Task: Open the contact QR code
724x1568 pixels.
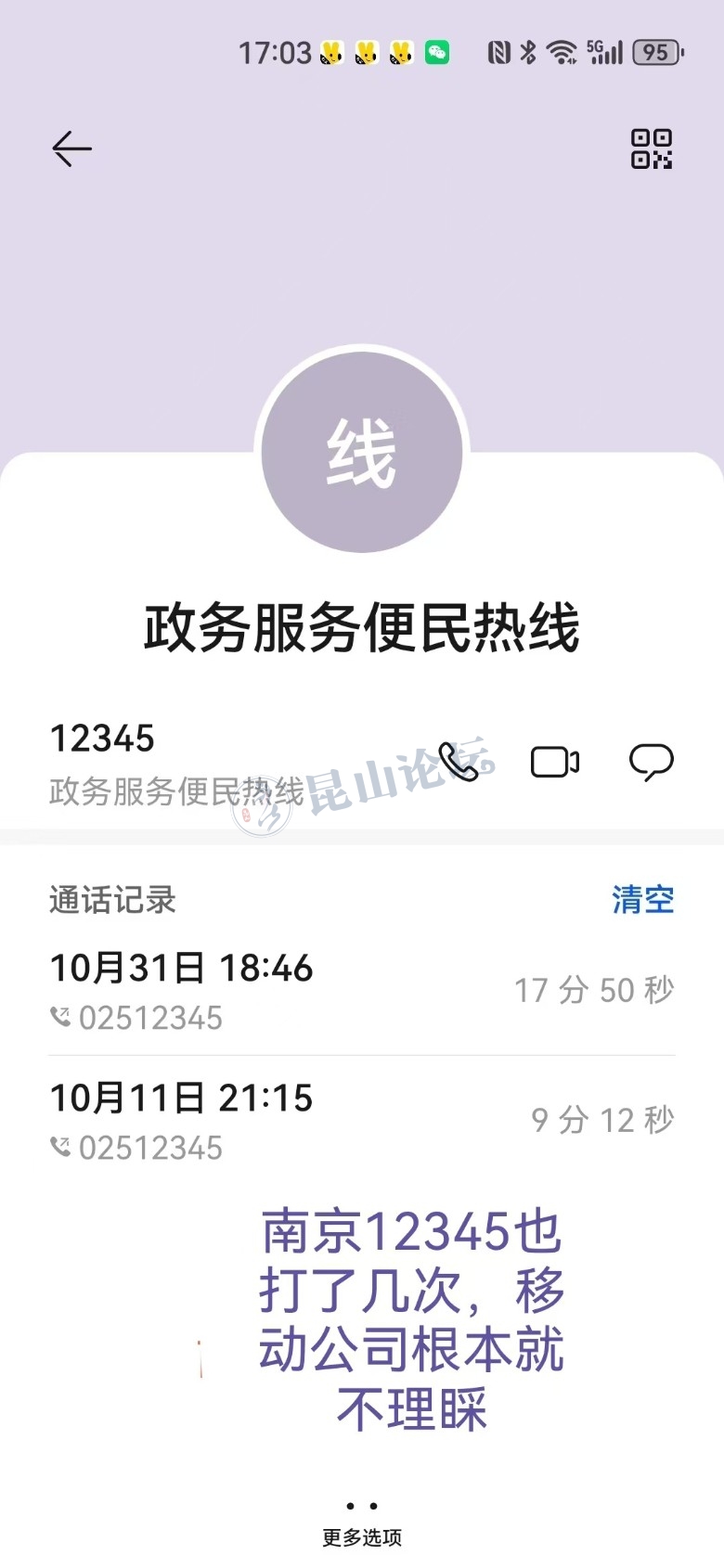Action: coord(652,148)
